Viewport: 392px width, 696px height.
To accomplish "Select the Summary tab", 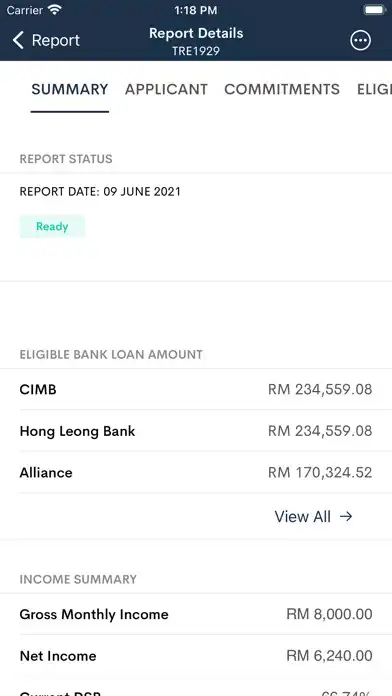I will (x=70, y=89).
